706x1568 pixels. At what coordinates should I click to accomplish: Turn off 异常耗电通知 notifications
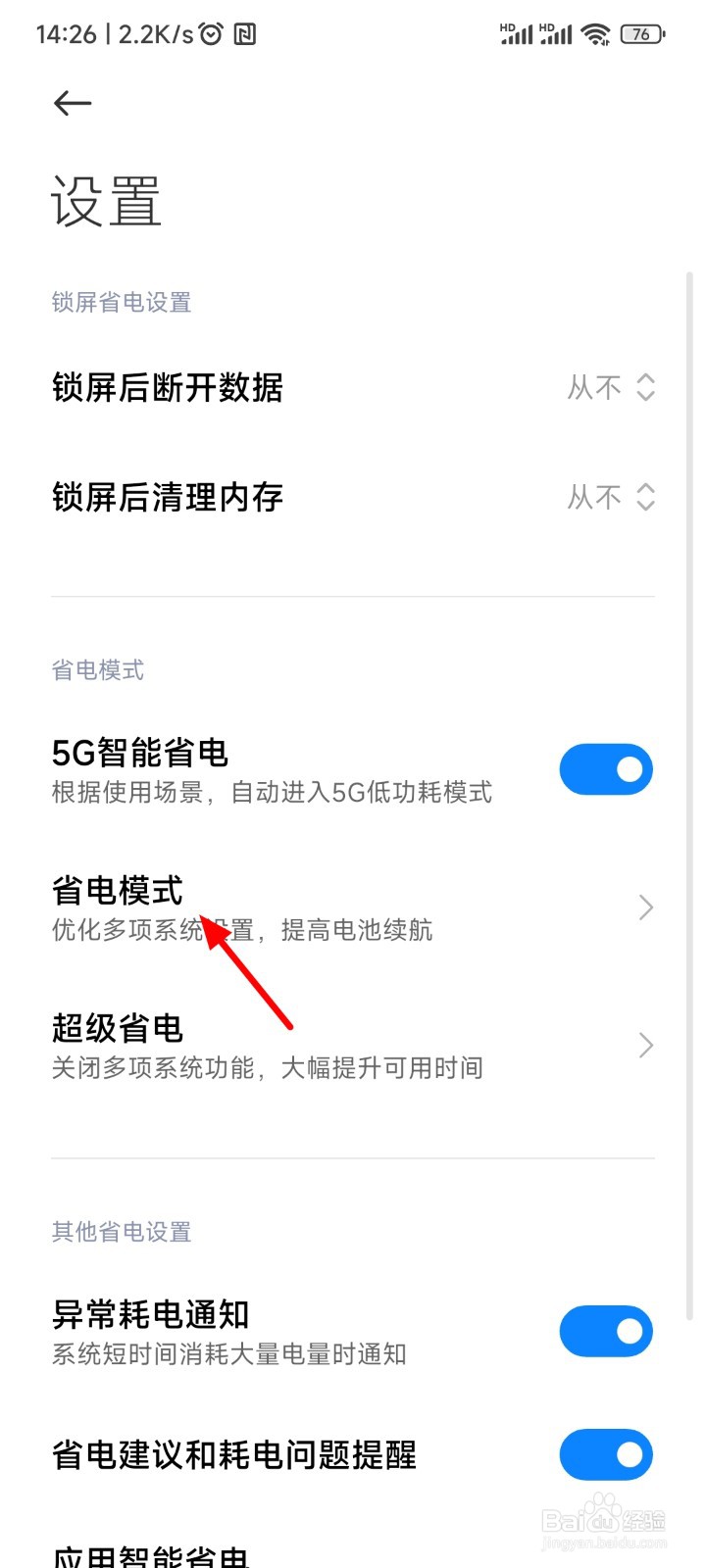[606, 1331]
